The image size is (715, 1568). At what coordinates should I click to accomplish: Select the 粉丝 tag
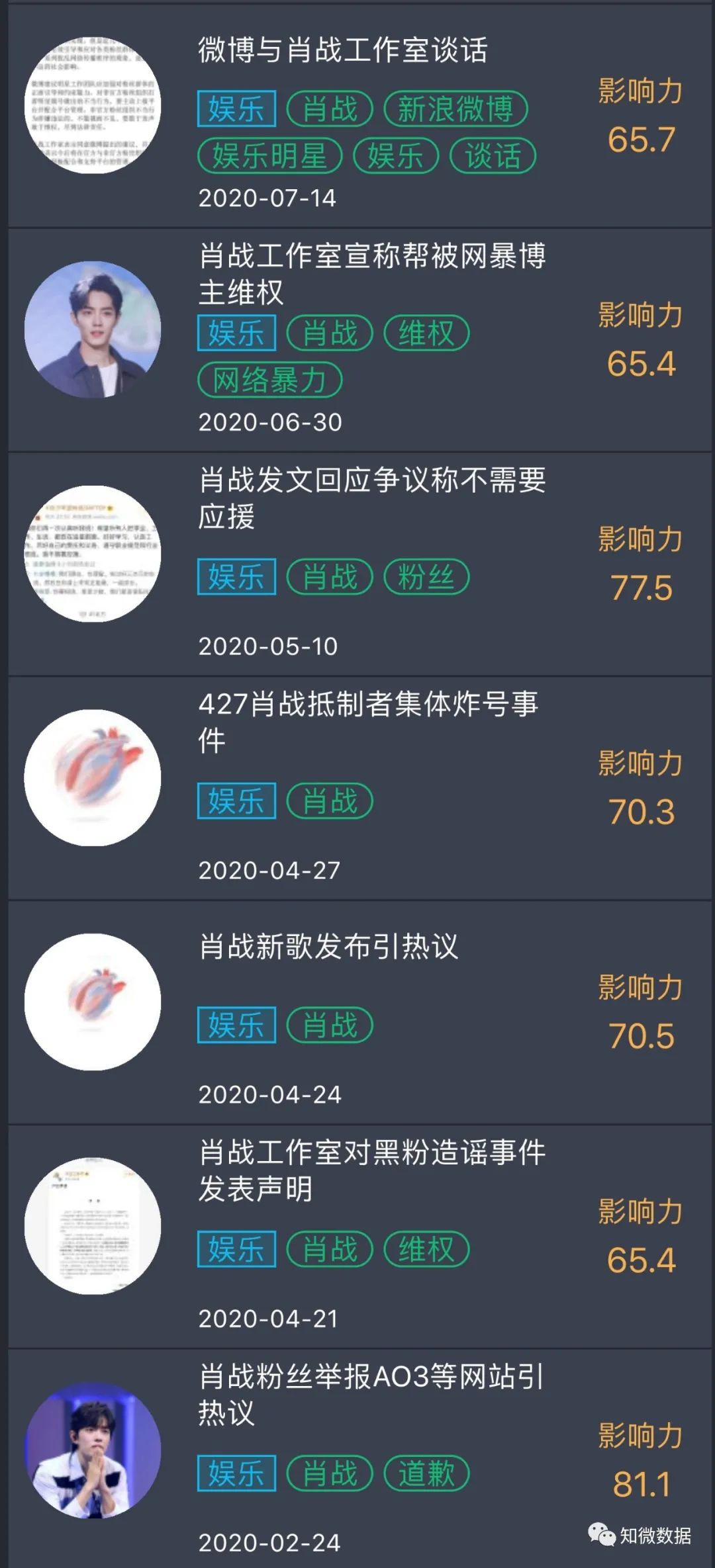(426, 577)
